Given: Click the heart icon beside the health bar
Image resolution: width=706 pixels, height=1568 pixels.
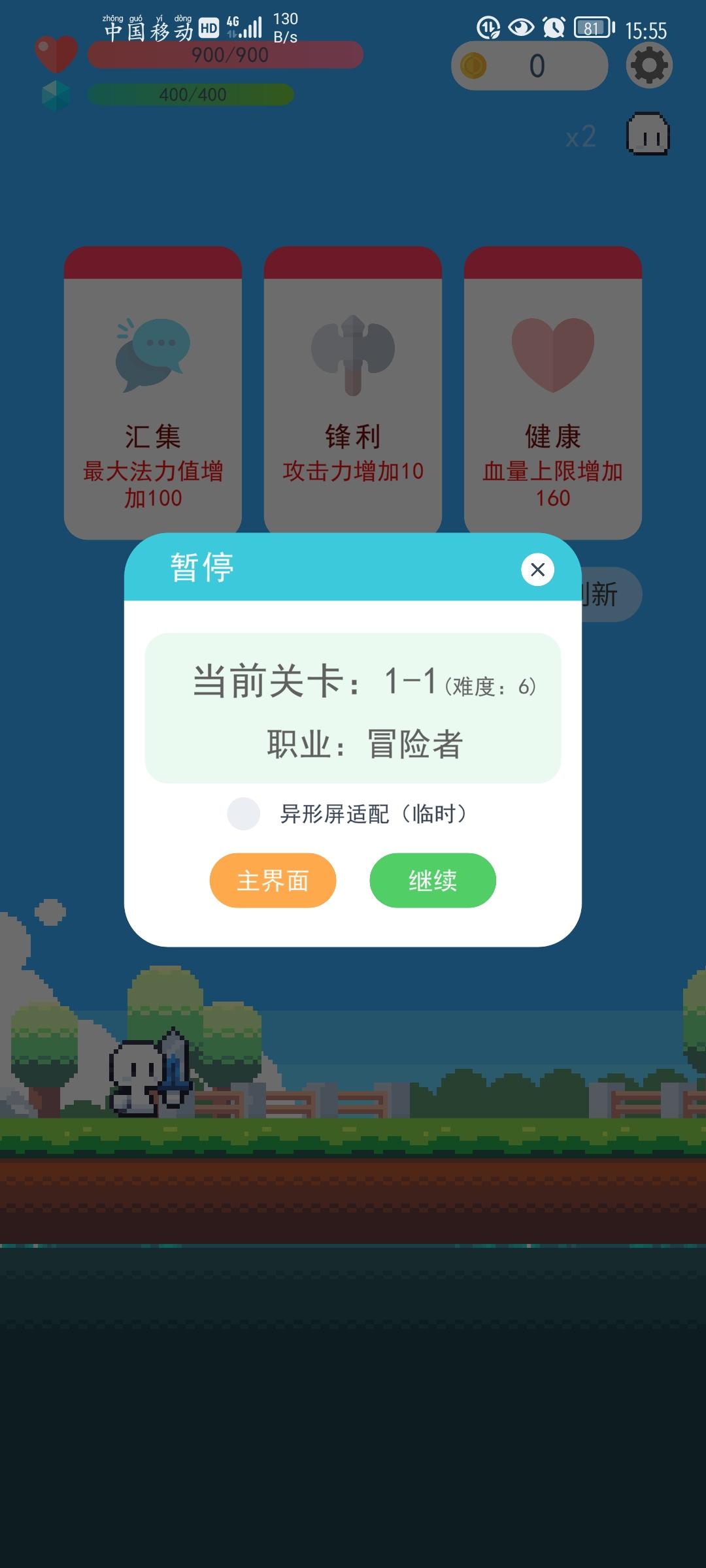Looking at the screenshot, I should (x=56, y=52).
